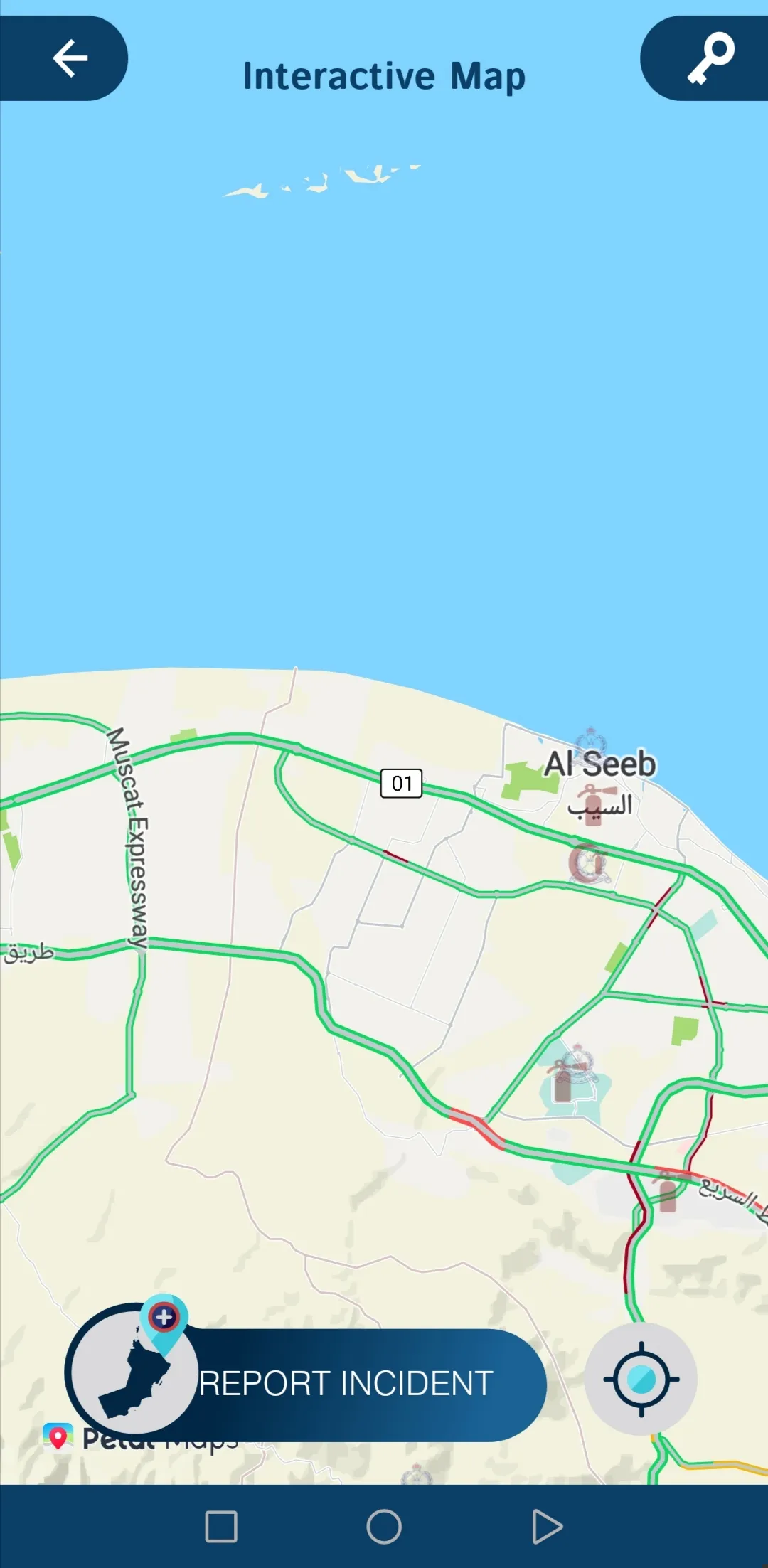Go to the system home screen
Image resolution: width=768 pixels, height=1568 pixels.
click(x=384, y=1527)
